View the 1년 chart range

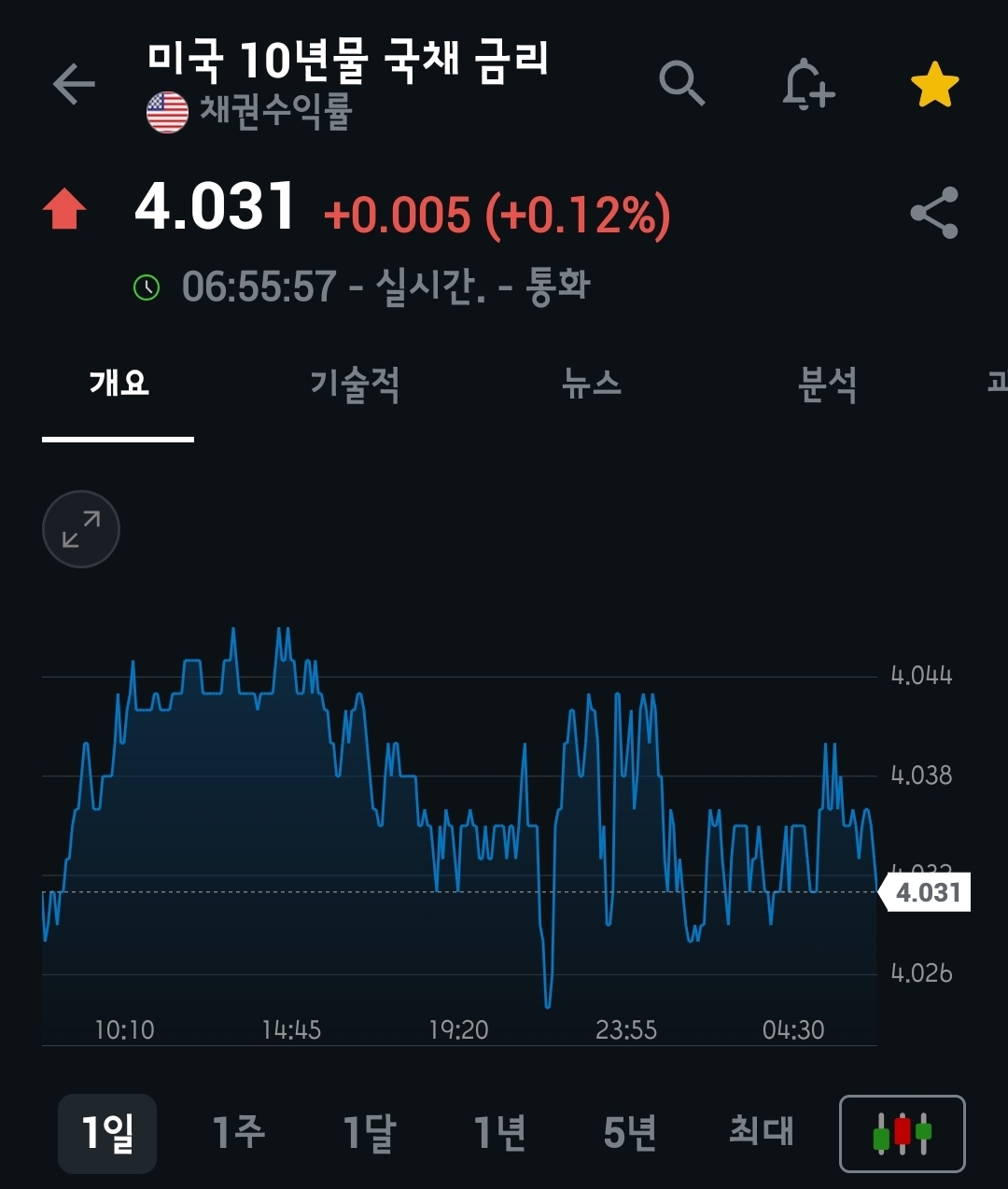tap(499, 1133)
